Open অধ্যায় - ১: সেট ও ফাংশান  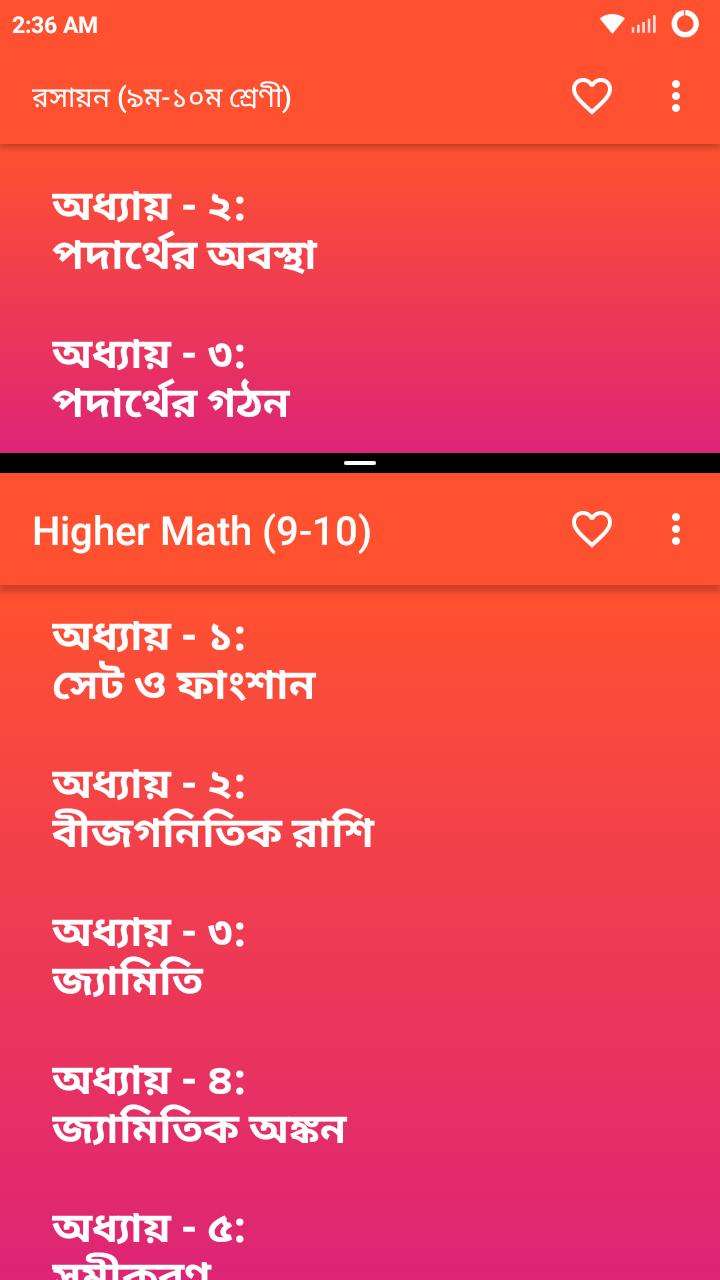coord(184,660)
